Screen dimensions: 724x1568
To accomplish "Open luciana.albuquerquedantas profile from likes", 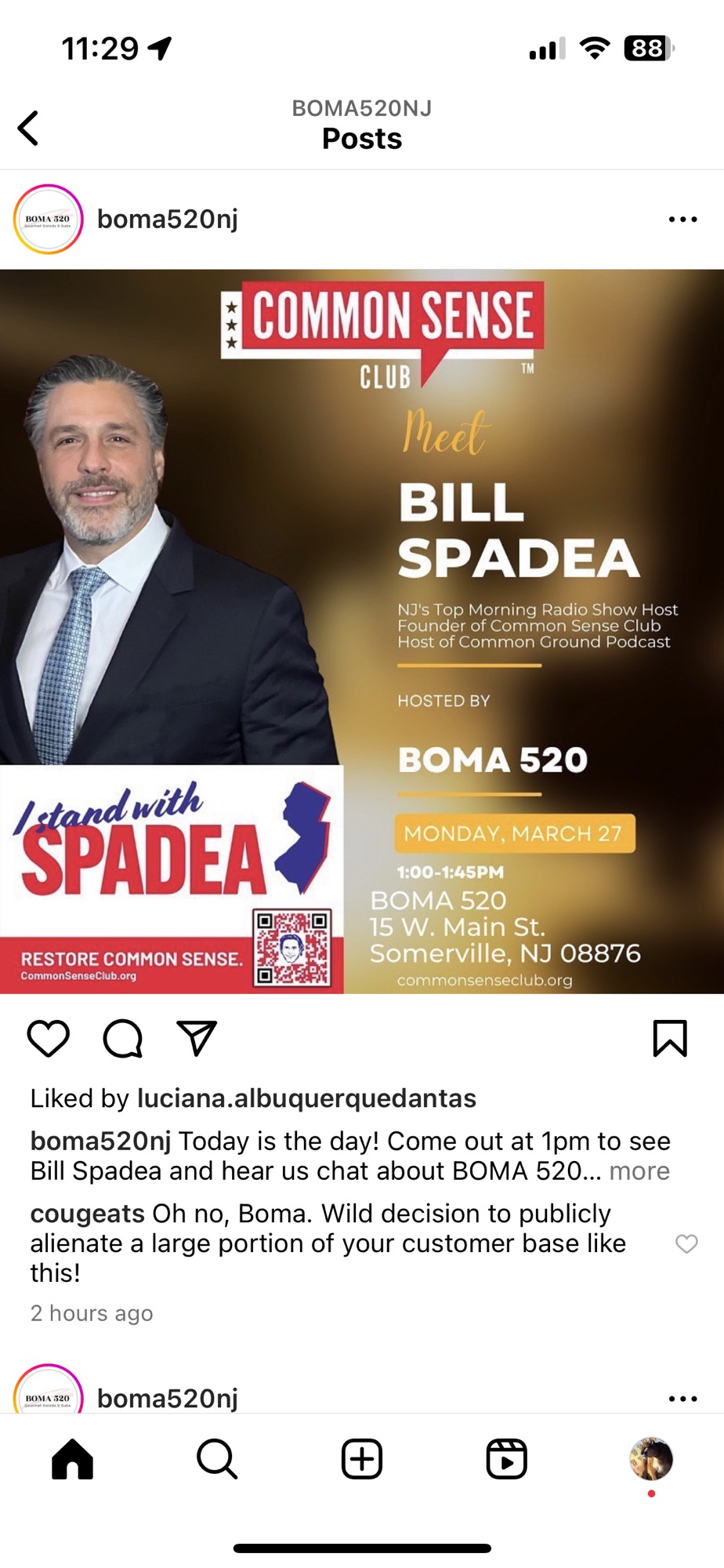I will 306,1098.
